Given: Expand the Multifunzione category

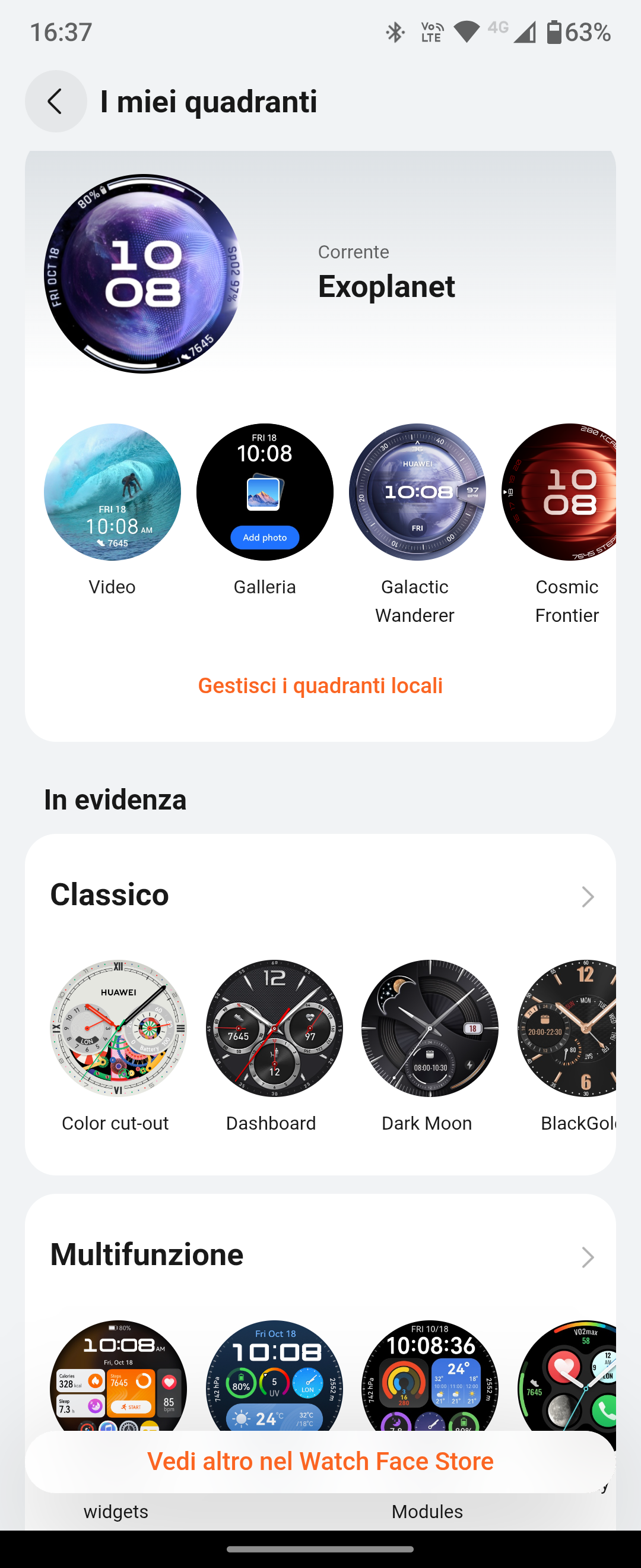Looking at the screenshot, I should point(587,1257).
